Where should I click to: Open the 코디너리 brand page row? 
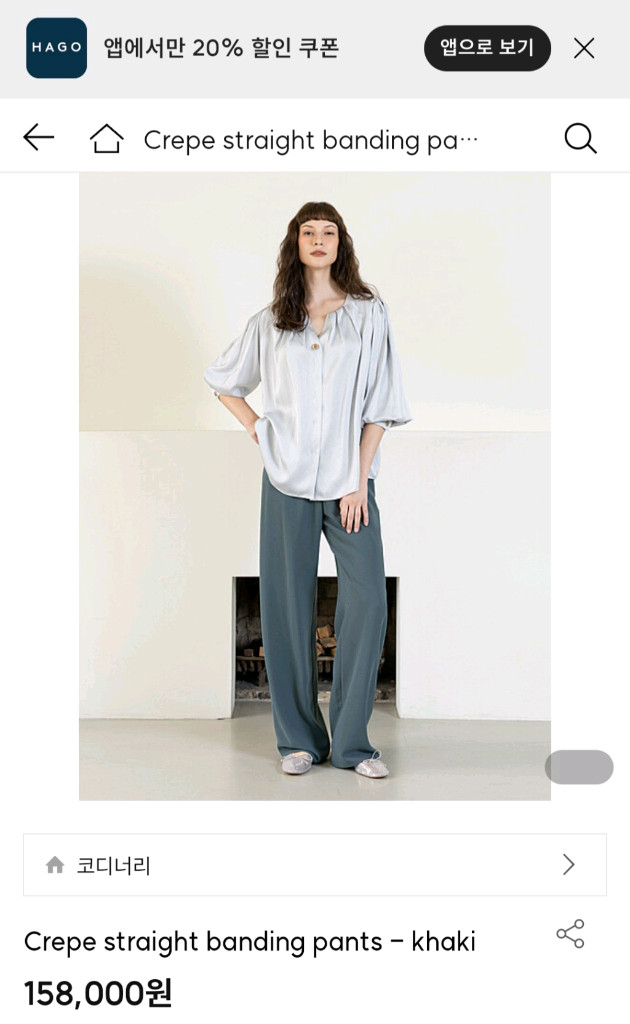pyautogui.click(x=314, y=865)
